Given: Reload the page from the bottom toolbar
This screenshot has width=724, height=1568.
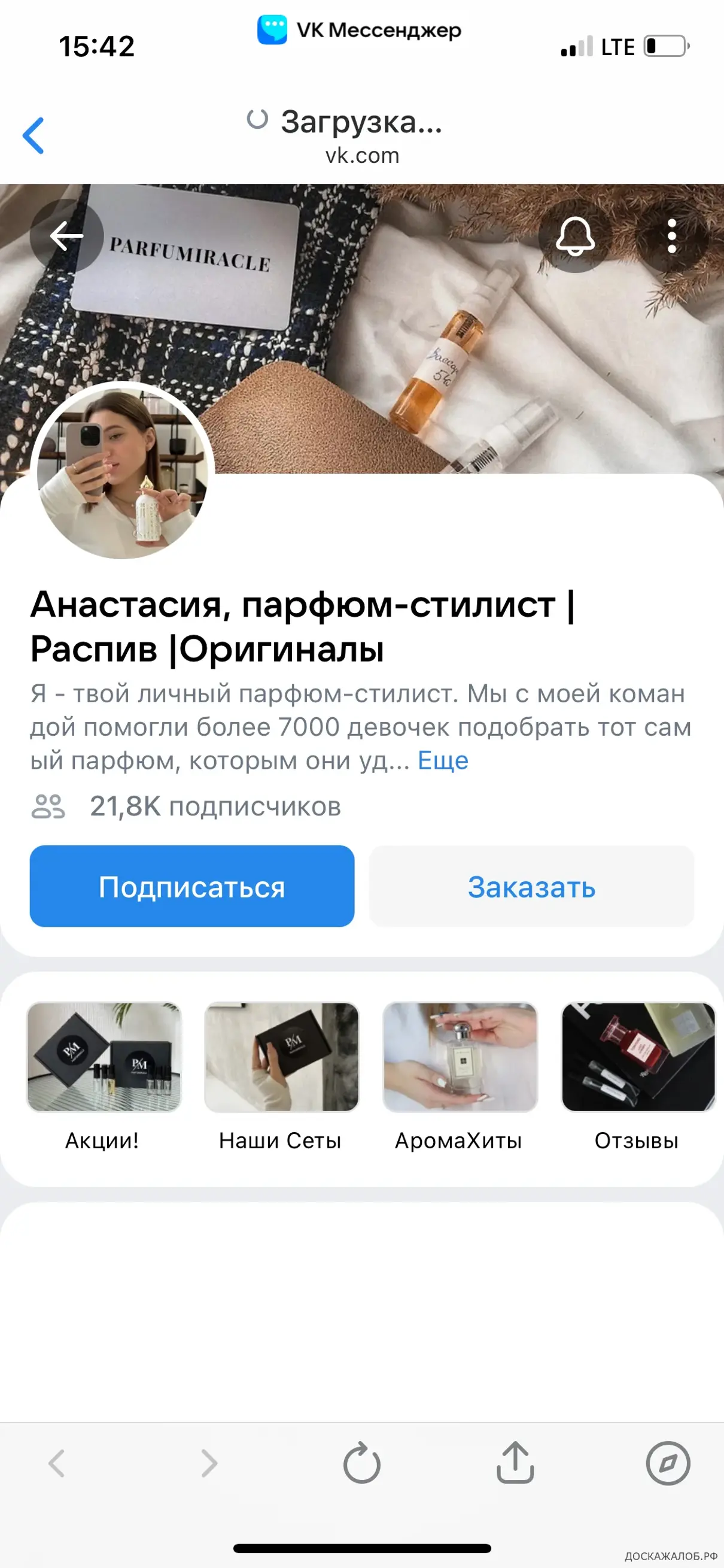Looking at the screenshot, I should point(362,1463).
